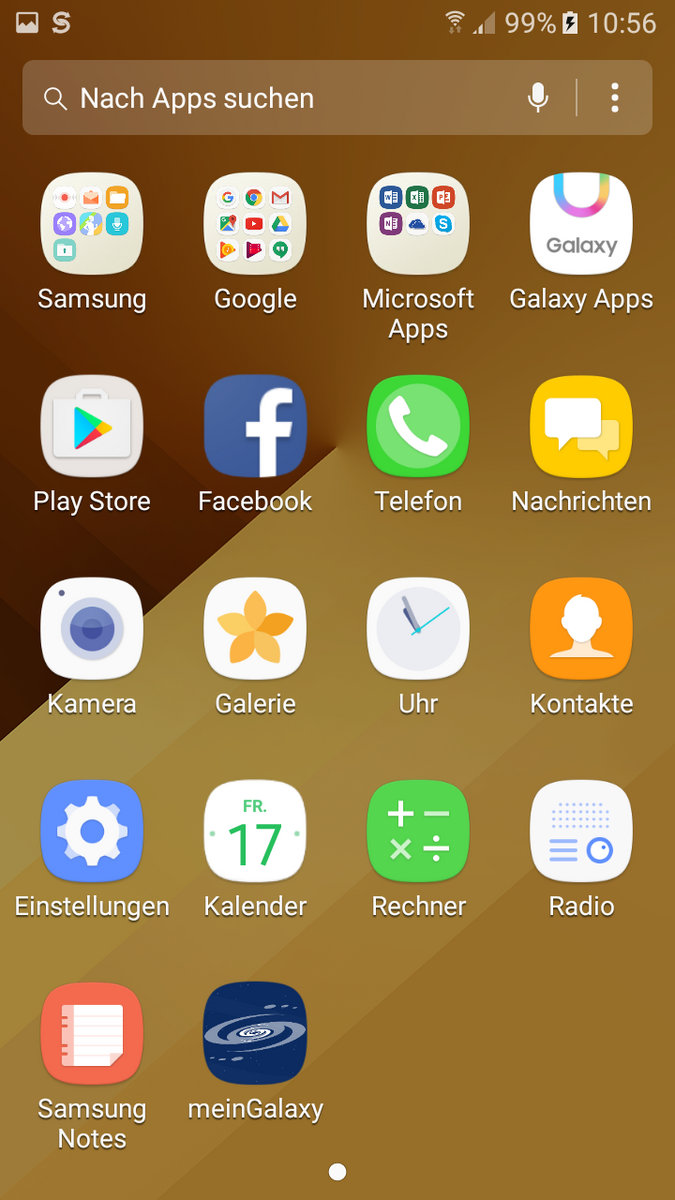Open the Samsung folder
The image size is (675, 1200).
coord(92,224)
